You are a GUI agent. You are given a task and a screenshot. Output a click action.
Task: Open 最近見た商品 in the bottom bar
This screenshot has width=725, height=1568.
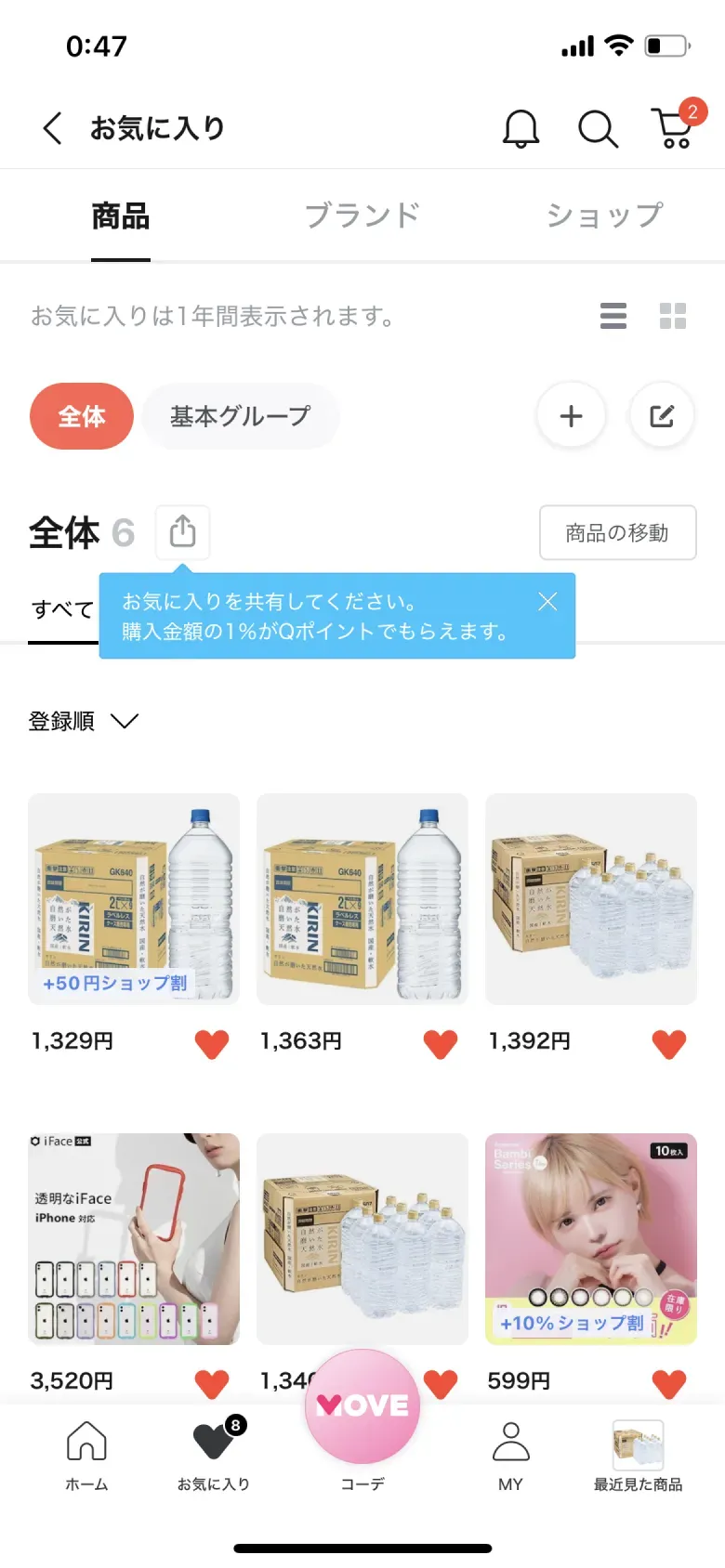(636, 1454)
